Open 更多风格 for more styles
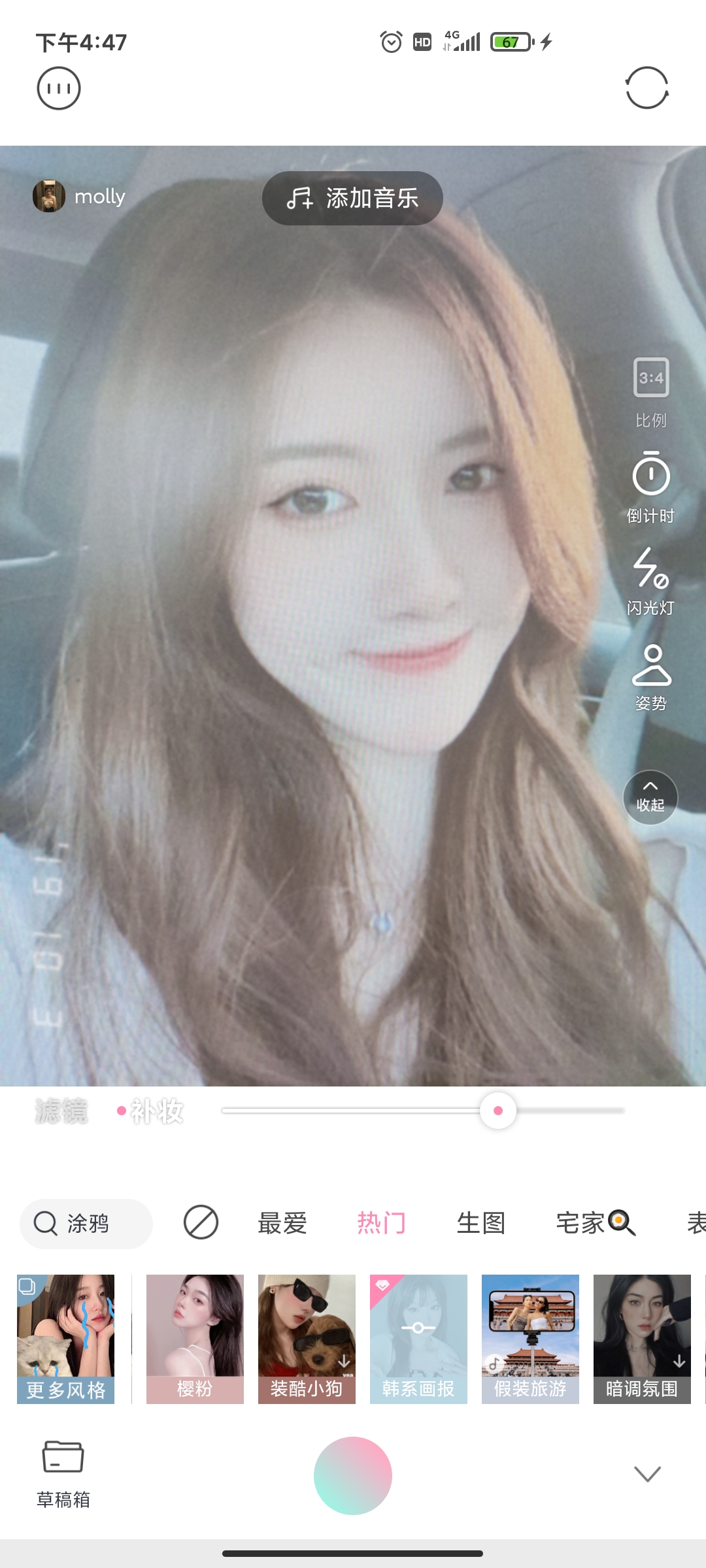Image resolution: width=706 pixels, height=1568 pixels. pos(65,1338)
